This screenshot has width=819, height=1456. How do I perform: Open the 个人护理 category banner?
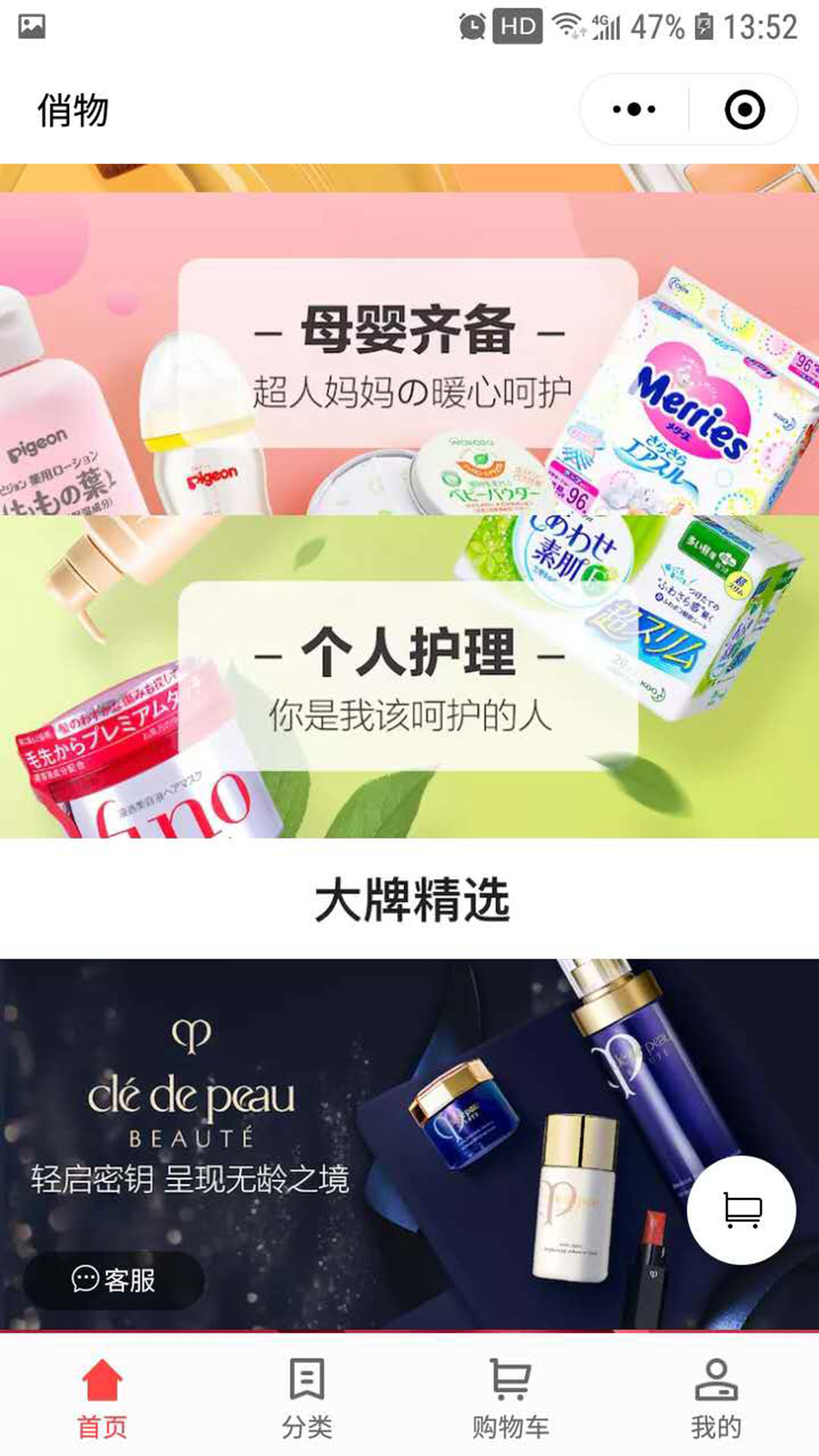(409, 676)
